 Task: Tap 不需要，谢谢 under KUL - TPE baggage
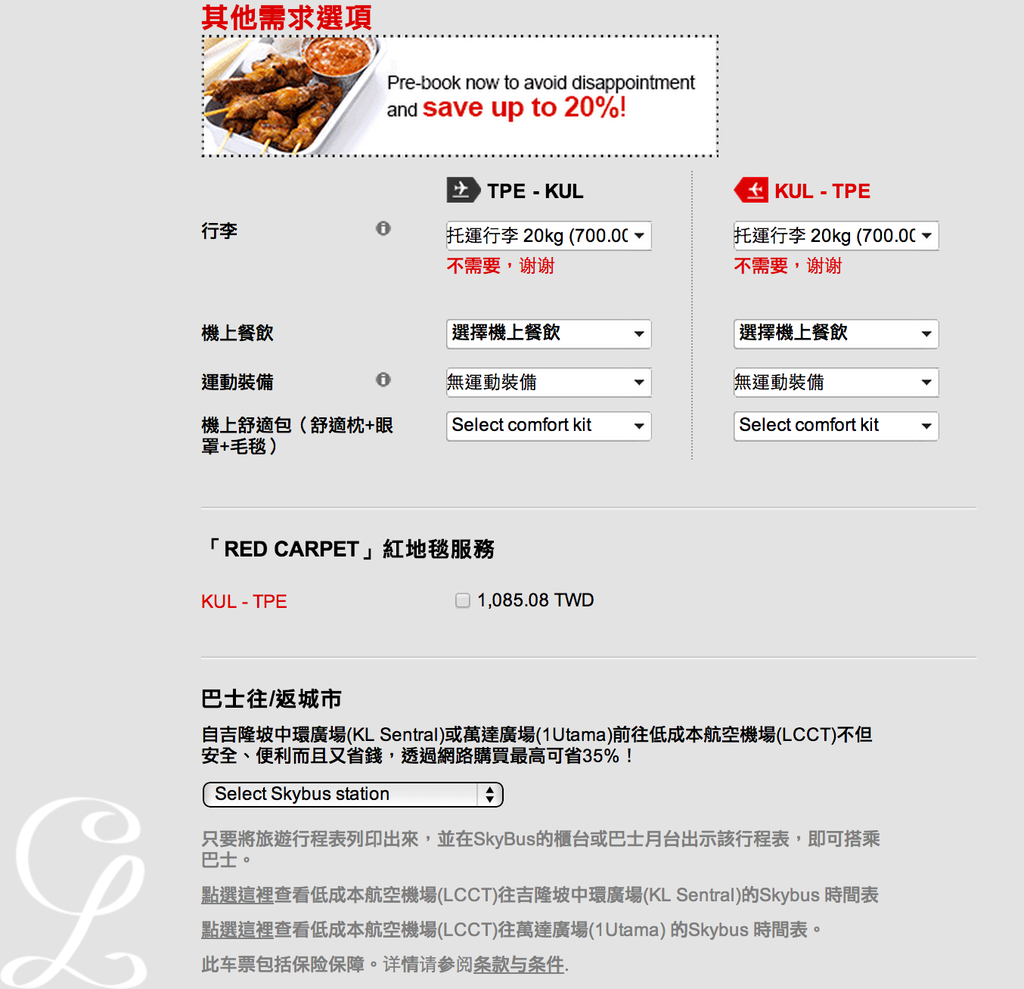[787, 266]
